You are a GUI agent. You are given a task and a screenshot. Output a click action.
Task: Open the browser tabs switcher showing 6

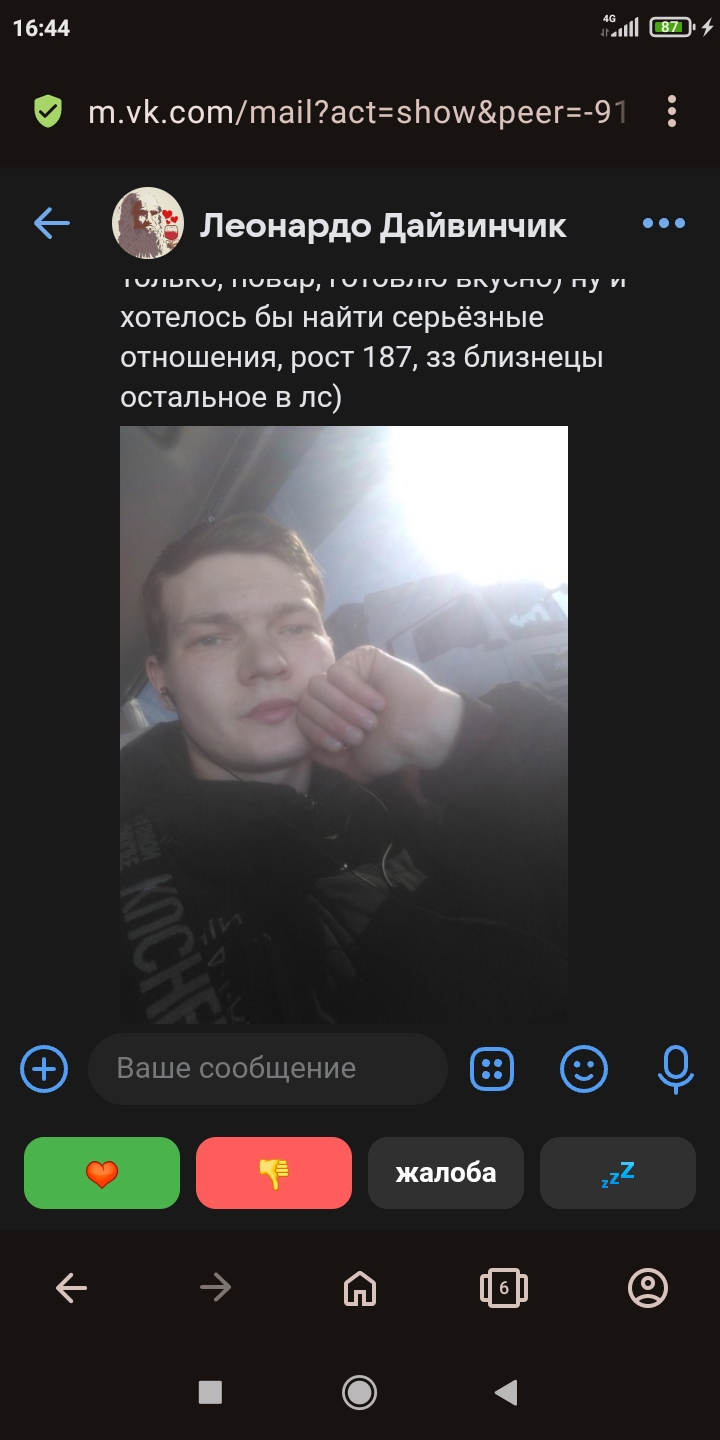pos(504,1288)
